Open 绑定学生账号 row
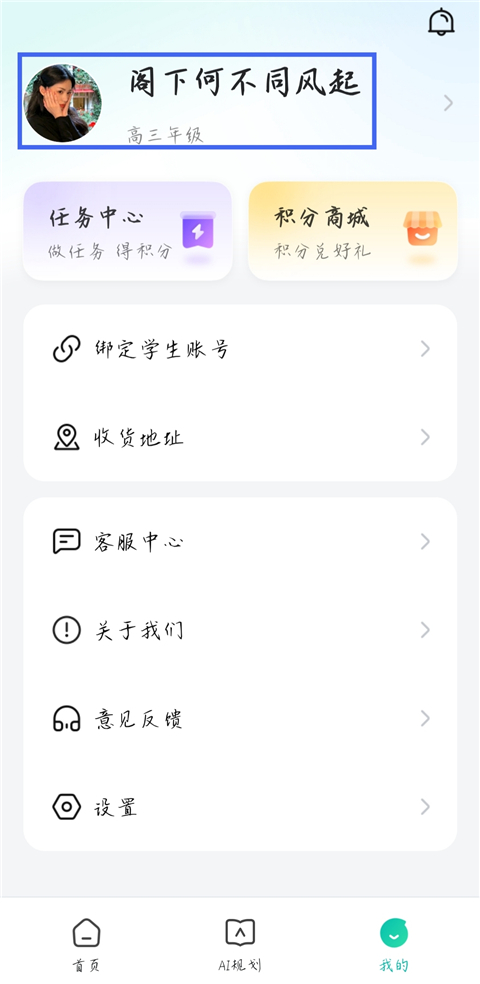 click(x=240, y=349)
